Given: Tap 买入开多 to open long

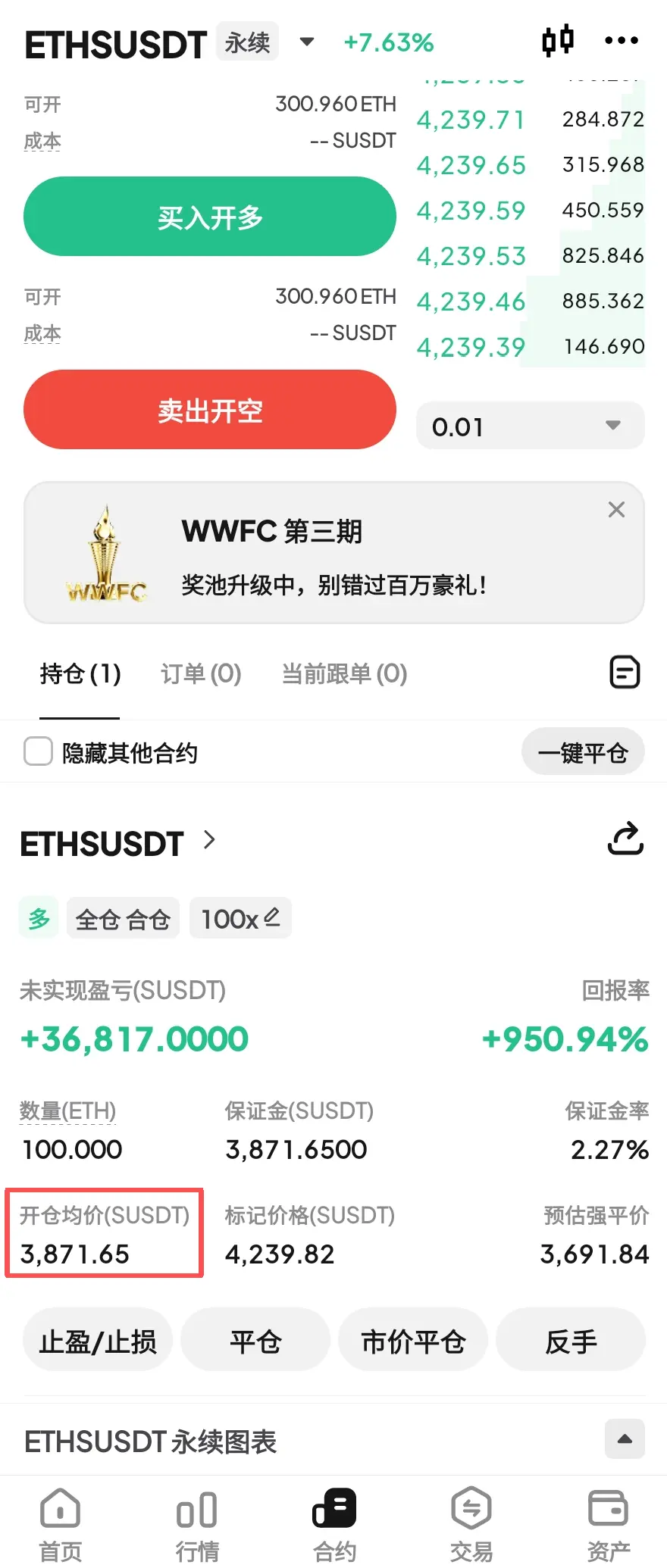Looking at the screenshot, I should click(210, 217).
